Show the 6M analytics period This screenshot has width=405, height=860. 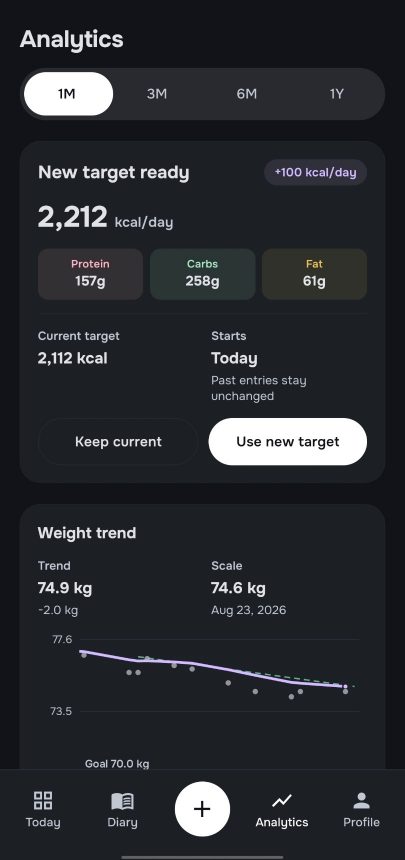[247, 94]
